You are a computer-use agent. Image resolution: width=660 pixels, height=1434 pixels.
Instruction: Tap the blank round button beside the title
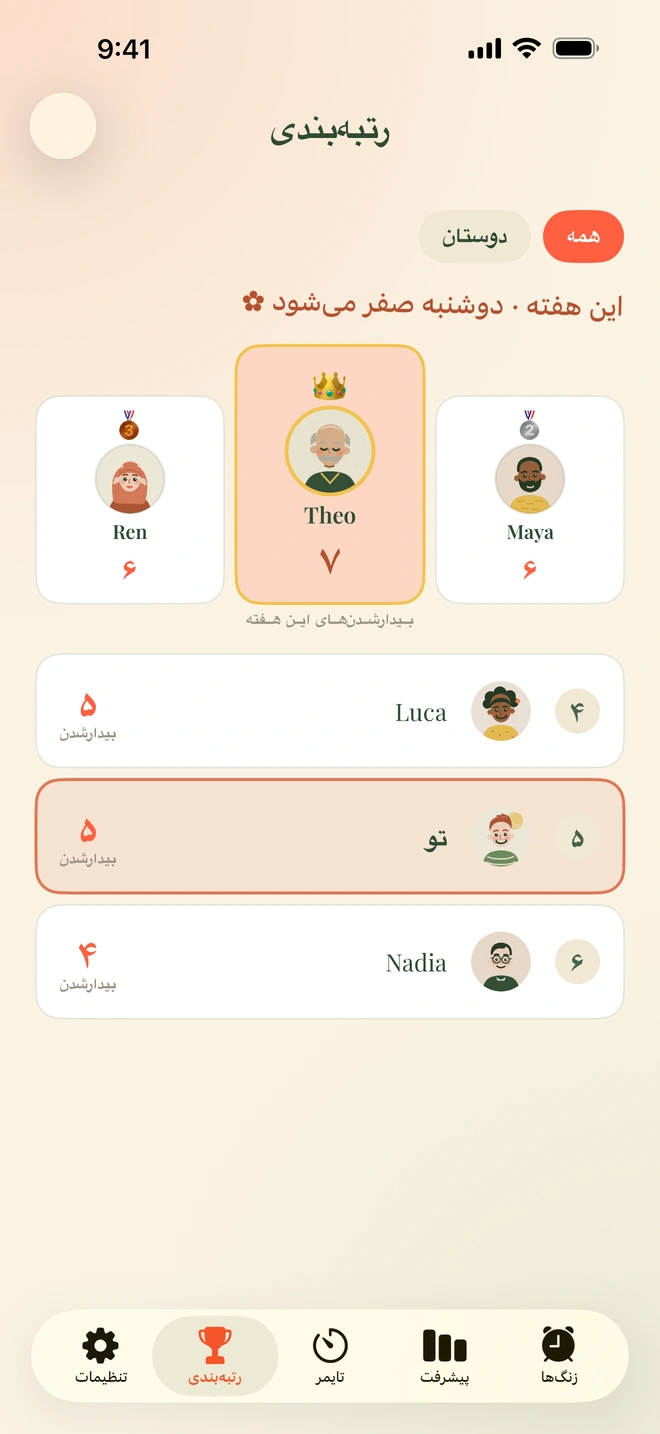63,126
